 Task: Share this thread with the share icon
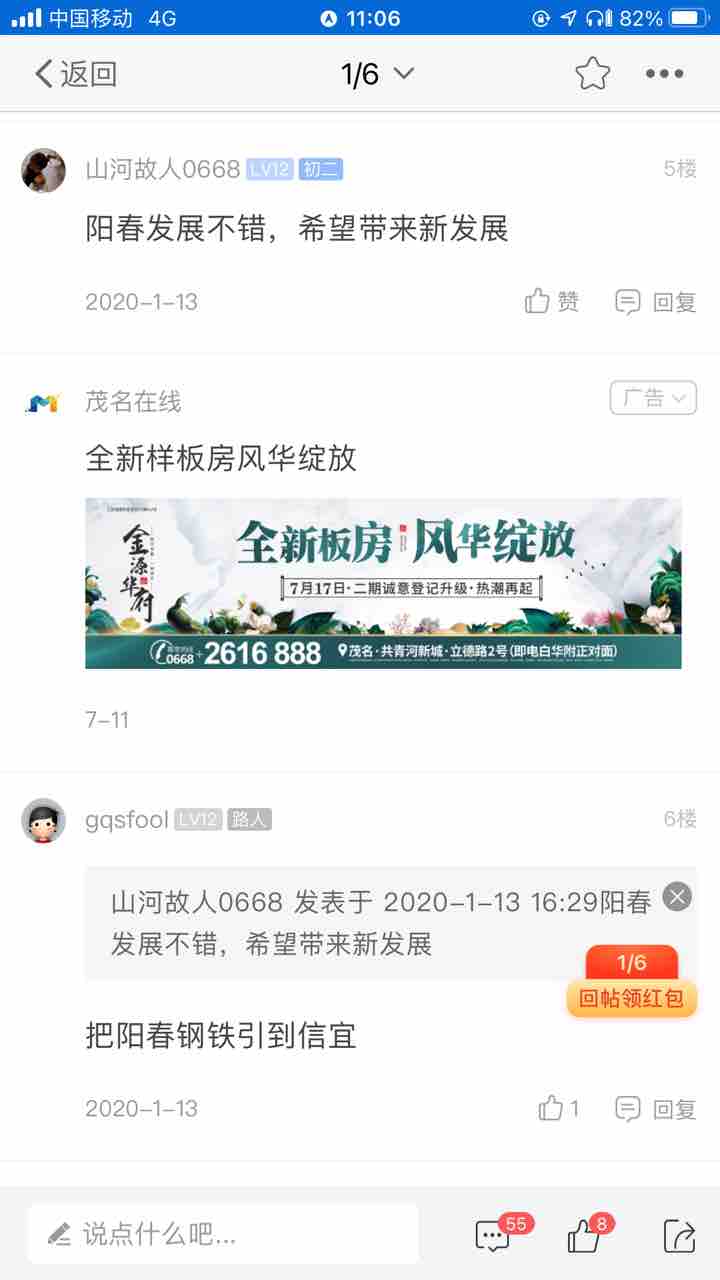pyautogui.click(x=679, y=1236)
